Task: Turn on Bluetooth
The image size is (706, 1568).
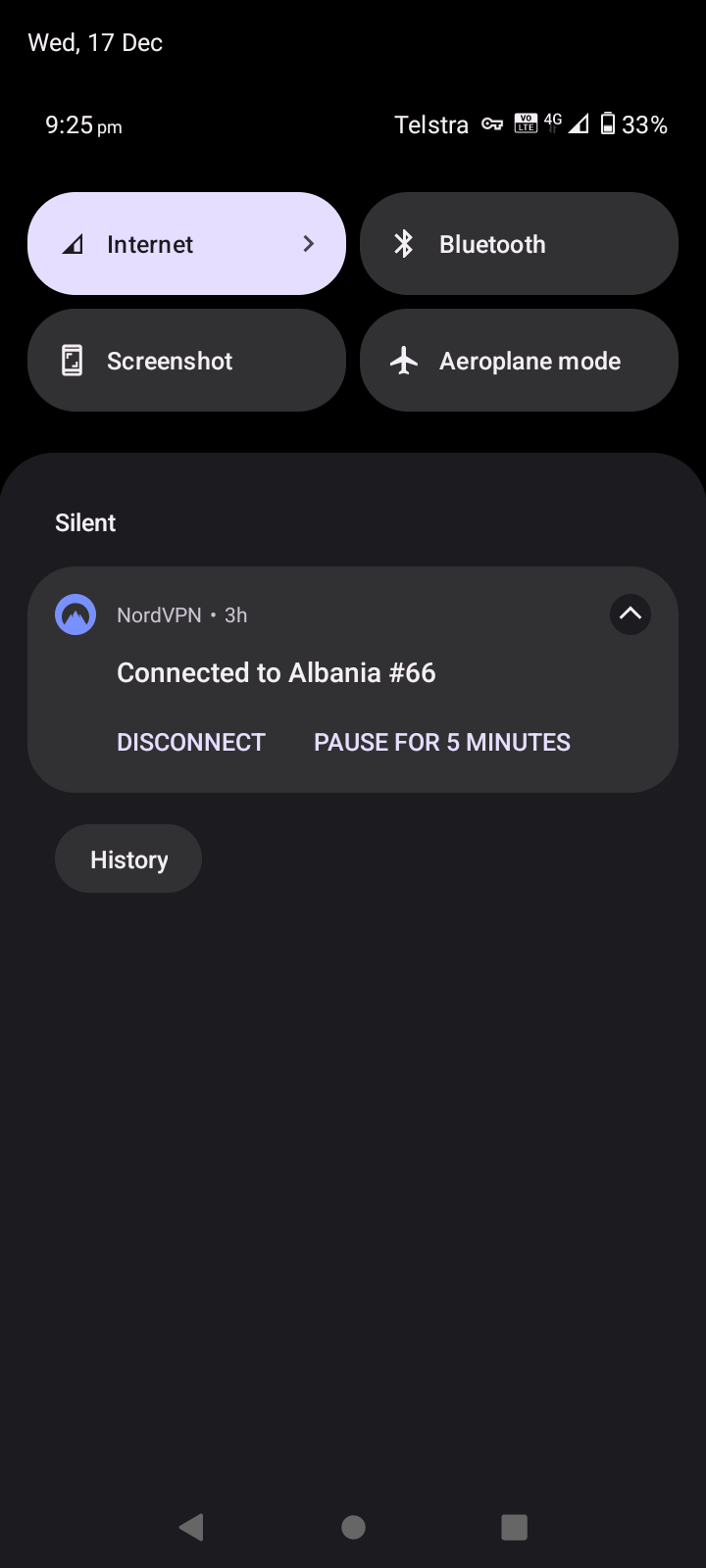Action: (519, 244)
